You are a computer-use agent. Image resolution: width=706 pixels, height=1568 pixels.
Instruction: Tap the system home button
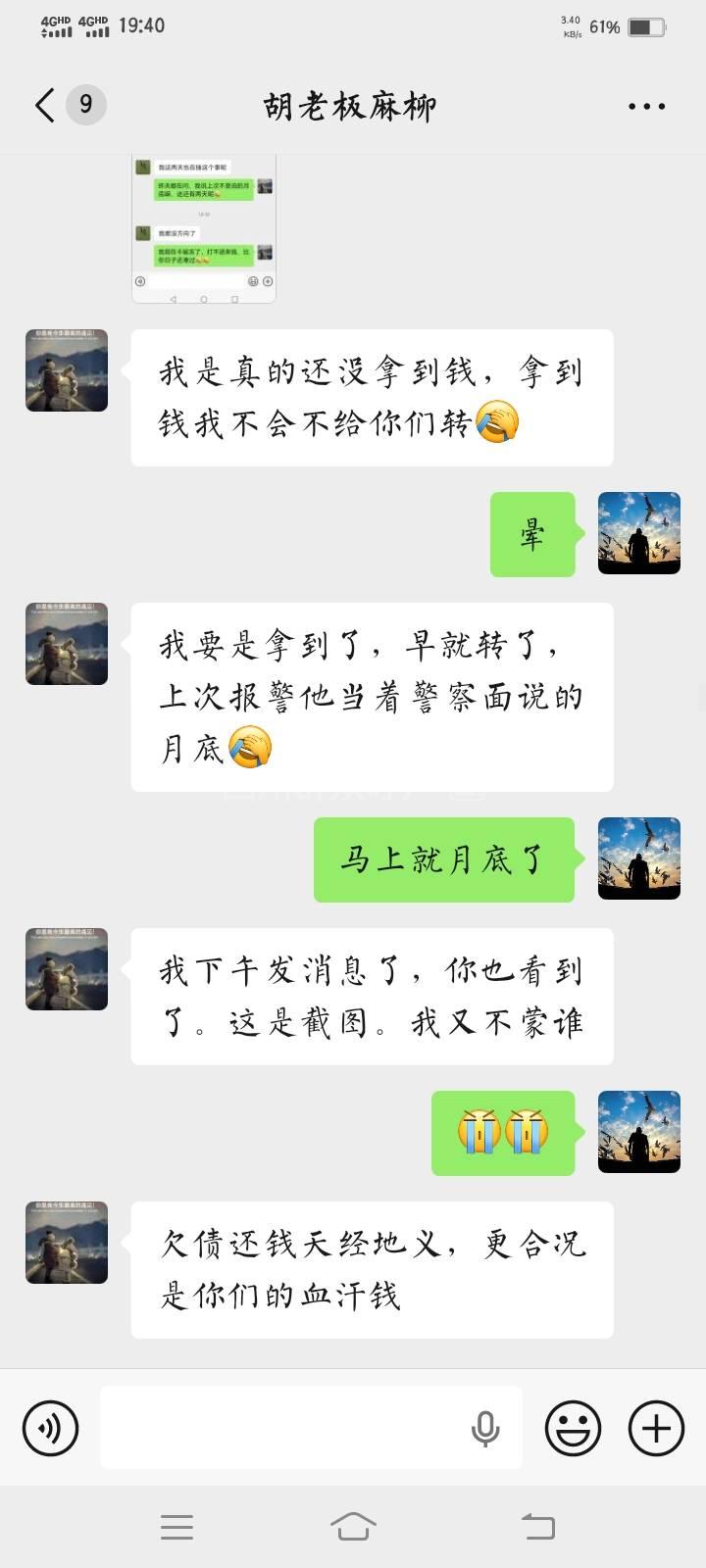point(353,1526)
